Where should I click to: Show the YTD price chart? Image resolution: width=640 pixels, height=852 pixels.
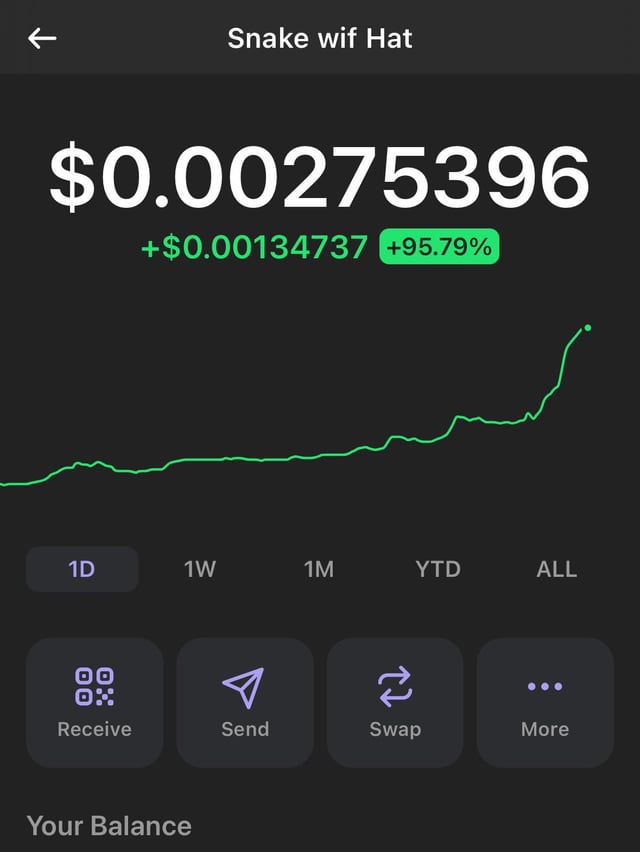[438, 569]
